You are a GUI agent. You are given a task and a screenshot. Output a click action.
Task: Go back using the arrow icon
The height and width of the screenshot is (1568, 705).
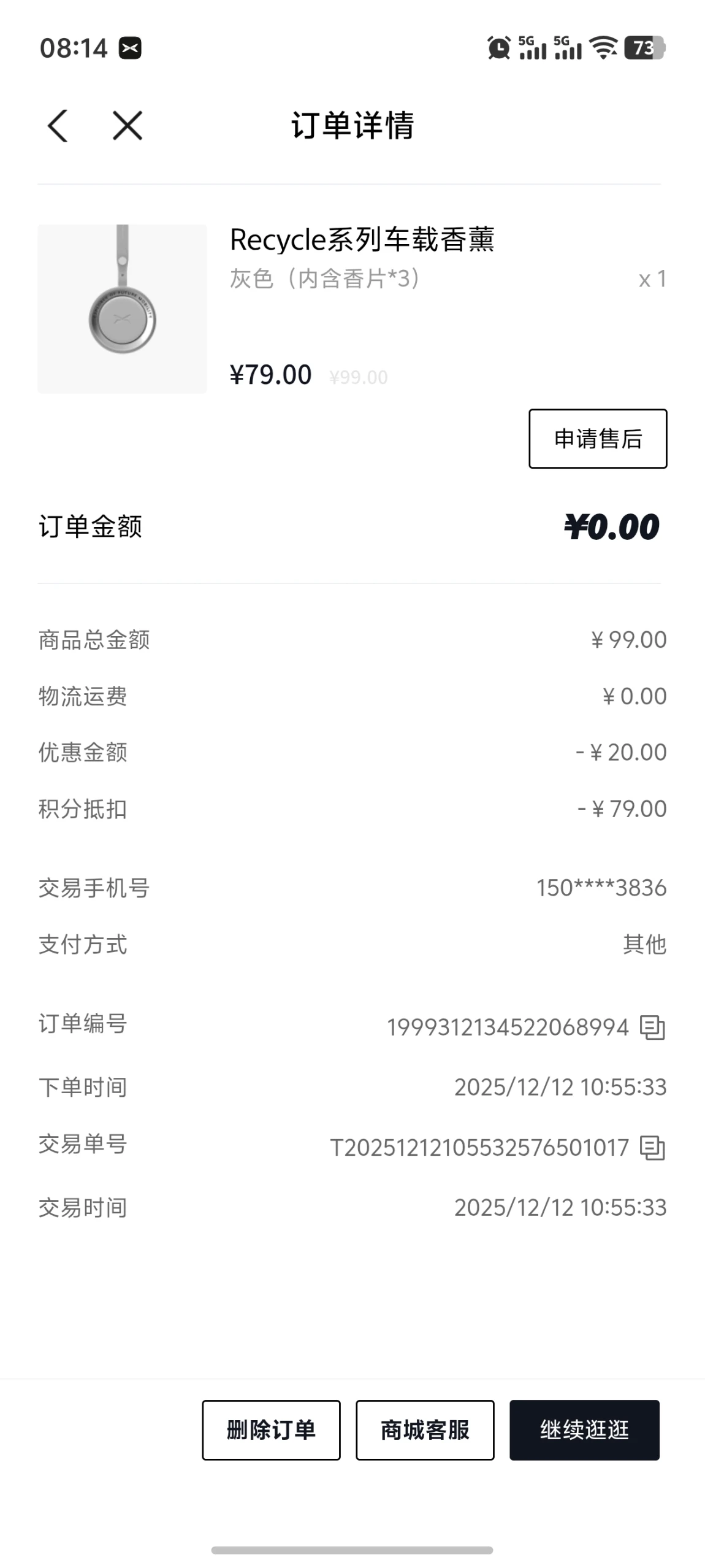pyautogui.click(x=58, y=126)
